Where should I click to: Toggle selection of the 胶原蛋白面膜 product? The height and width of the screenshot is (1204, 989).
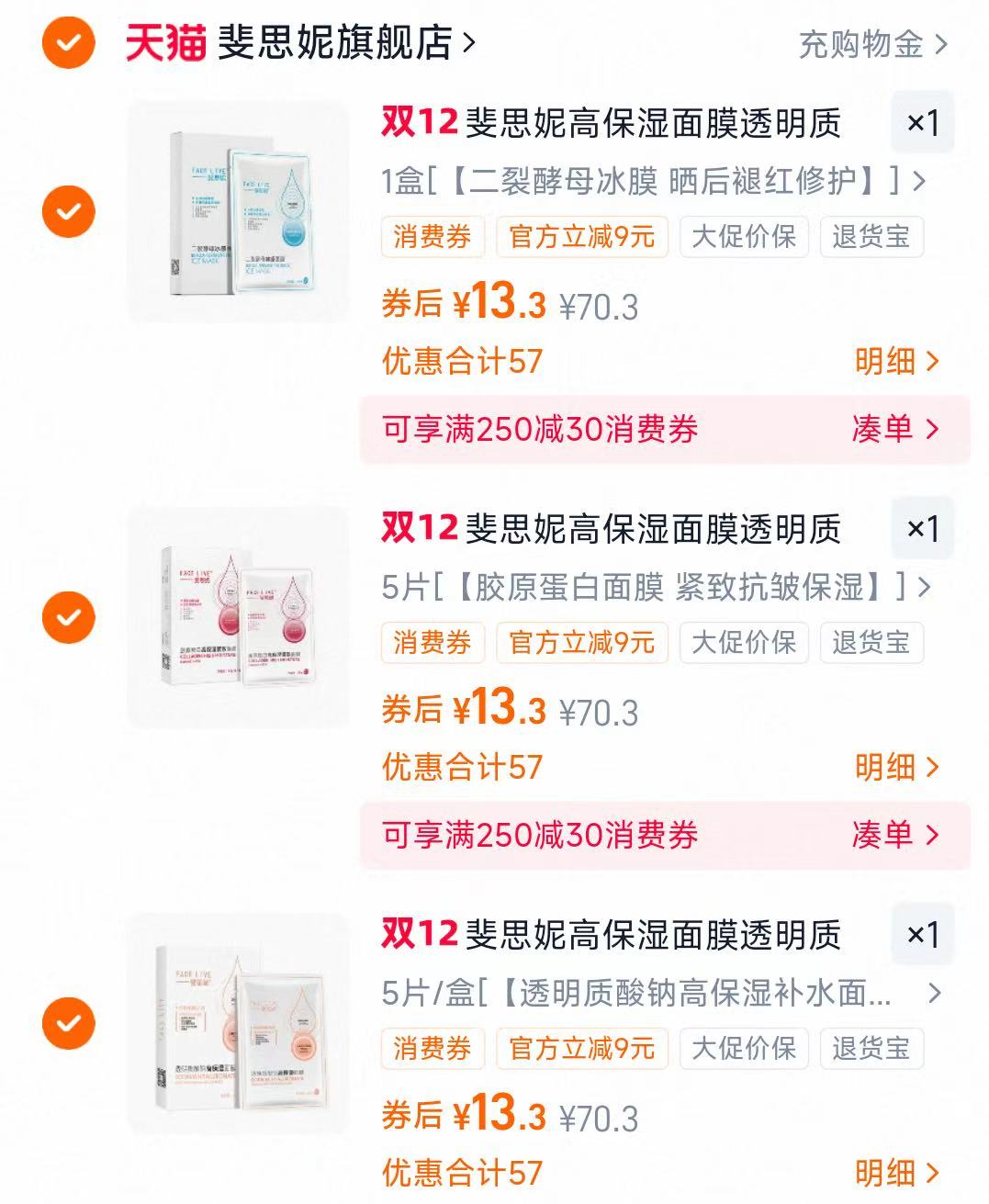(x=67, y=616)
